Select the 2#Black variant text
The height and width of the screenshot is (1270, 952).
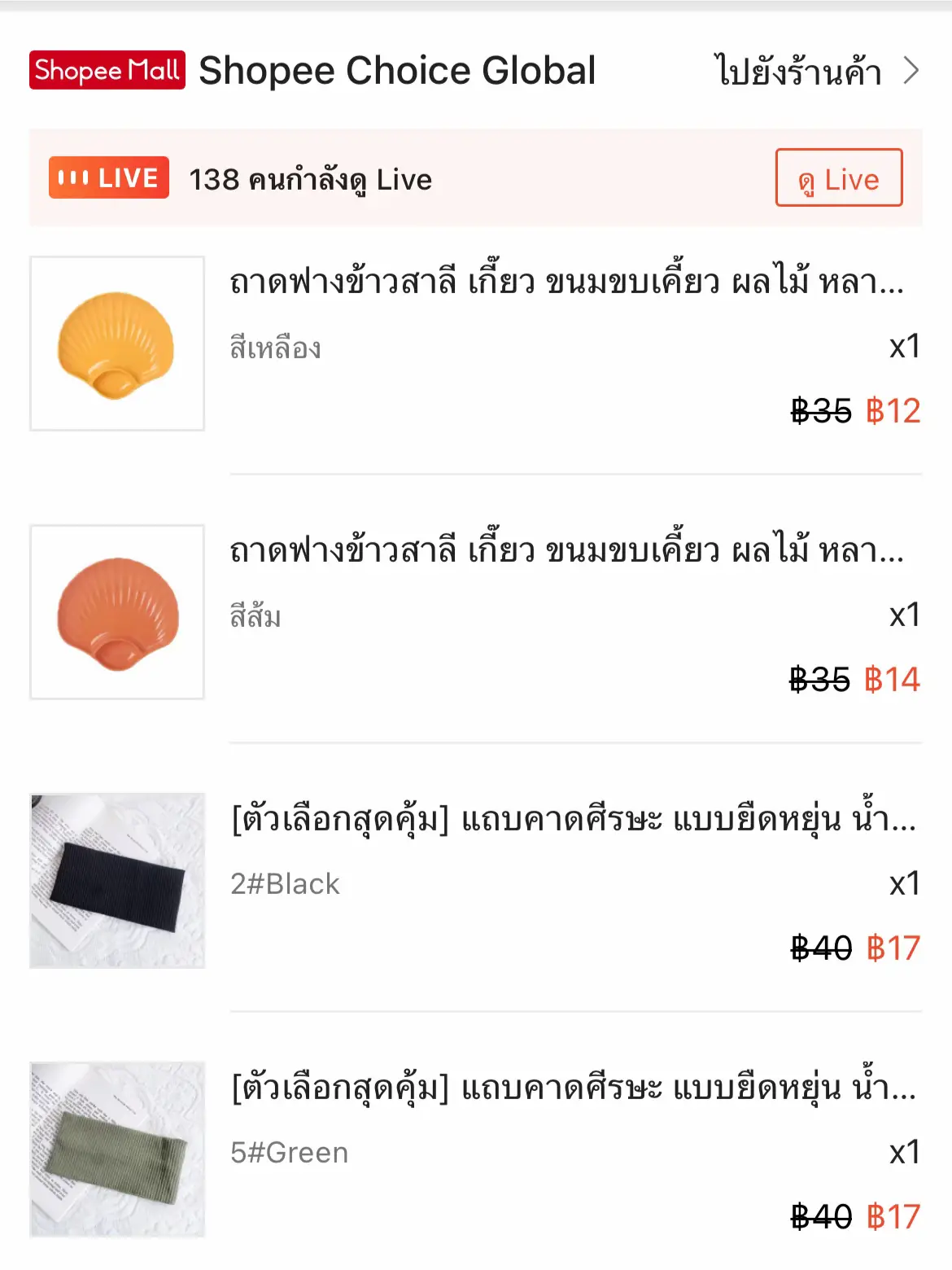285,883
